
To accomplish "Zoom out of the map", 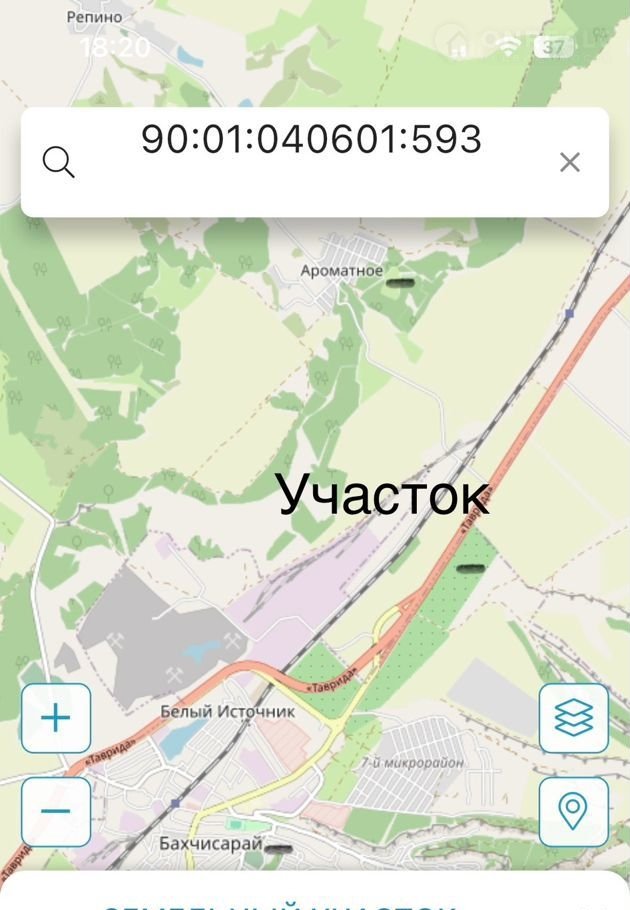I will (x=56, y=811).
